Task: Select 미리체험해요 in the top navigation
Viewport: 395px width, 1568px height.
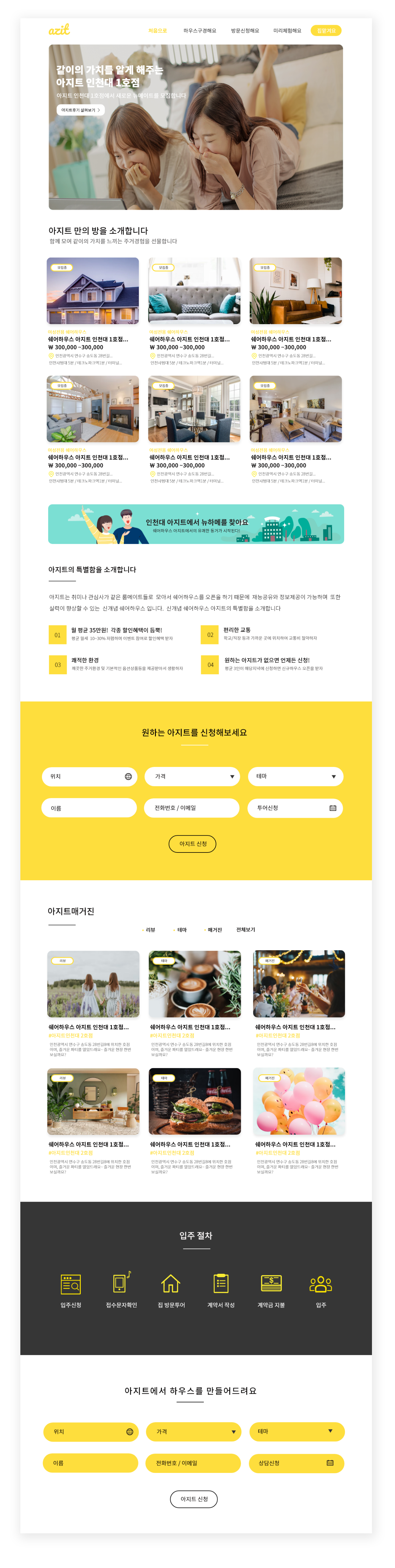Action: point(287,30)
